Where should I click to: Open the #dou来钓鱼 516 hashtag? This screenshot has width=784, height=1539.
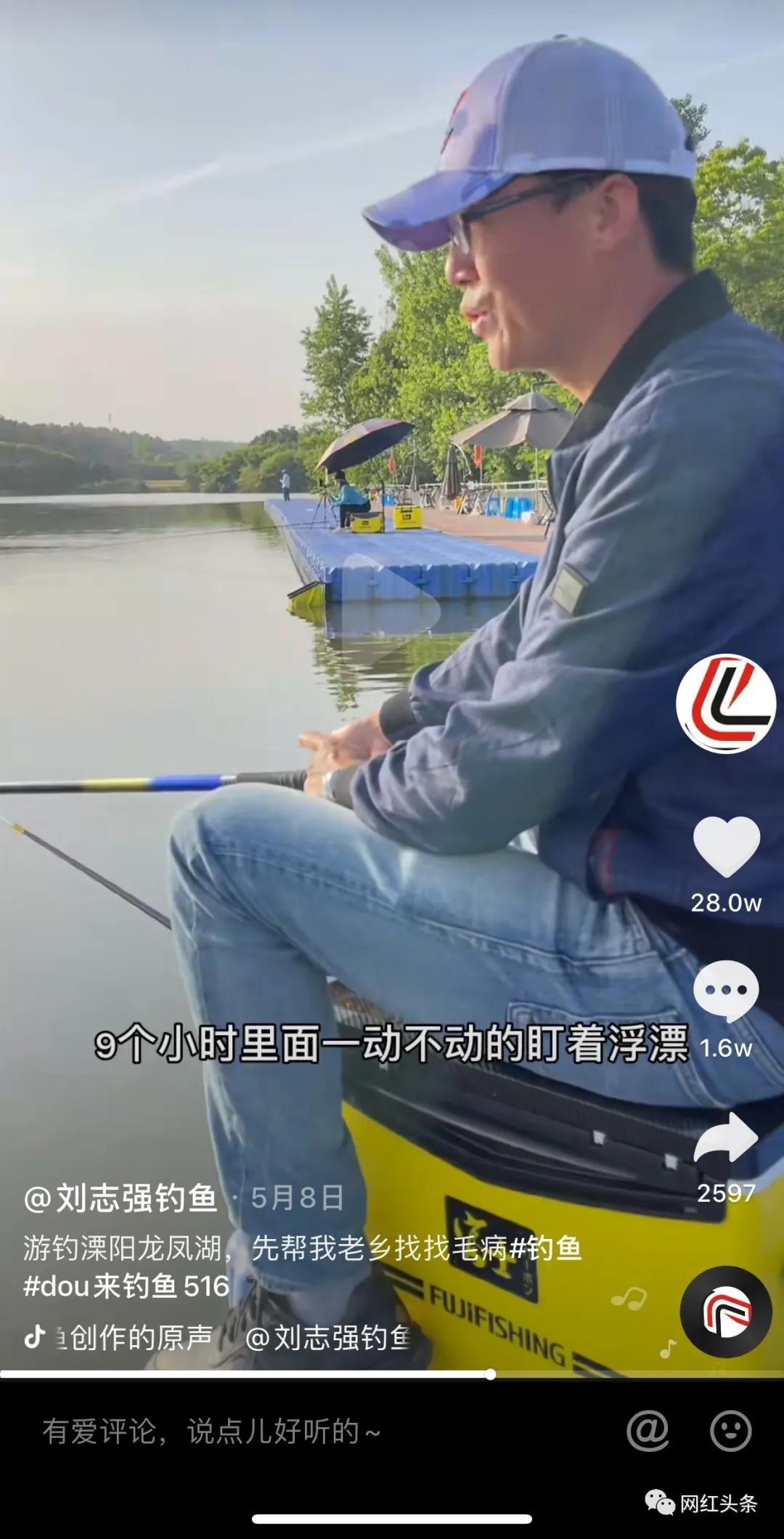pyautogui.click(x=126, y=1286)
